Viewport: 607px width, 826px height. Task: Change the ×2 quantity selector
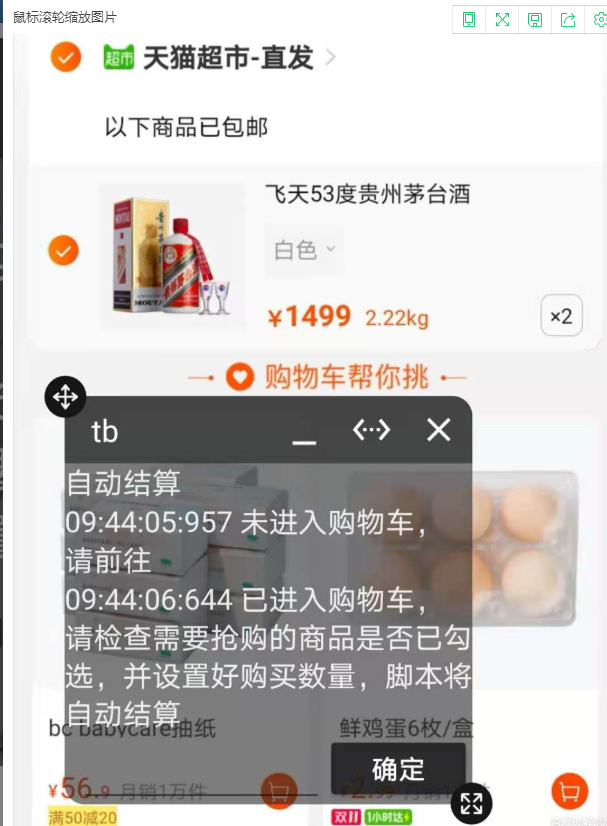(x=561, y=316)
